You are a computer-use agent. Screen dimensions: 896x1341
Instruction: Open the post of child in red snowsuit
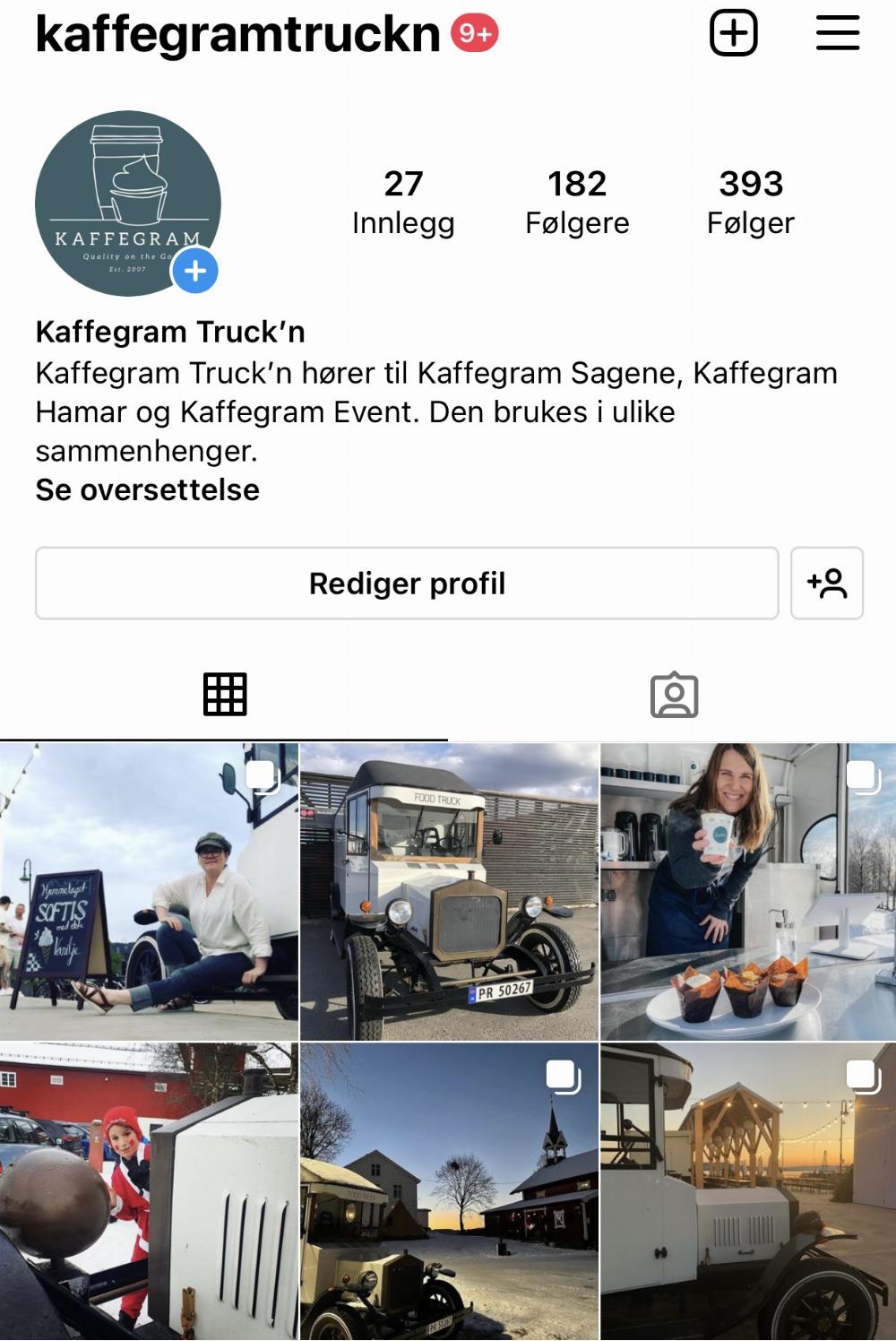coord(149,1190)
